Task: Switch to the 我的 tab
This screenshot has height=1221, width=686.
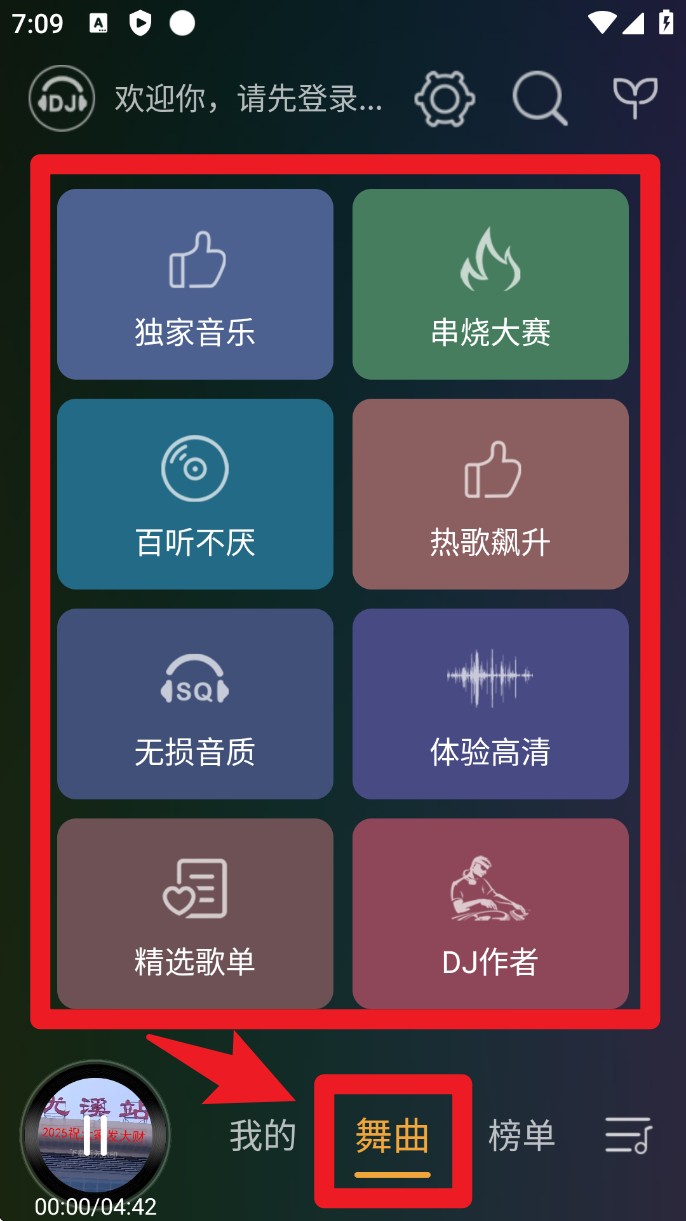Action: click(x=263, y=1136)
